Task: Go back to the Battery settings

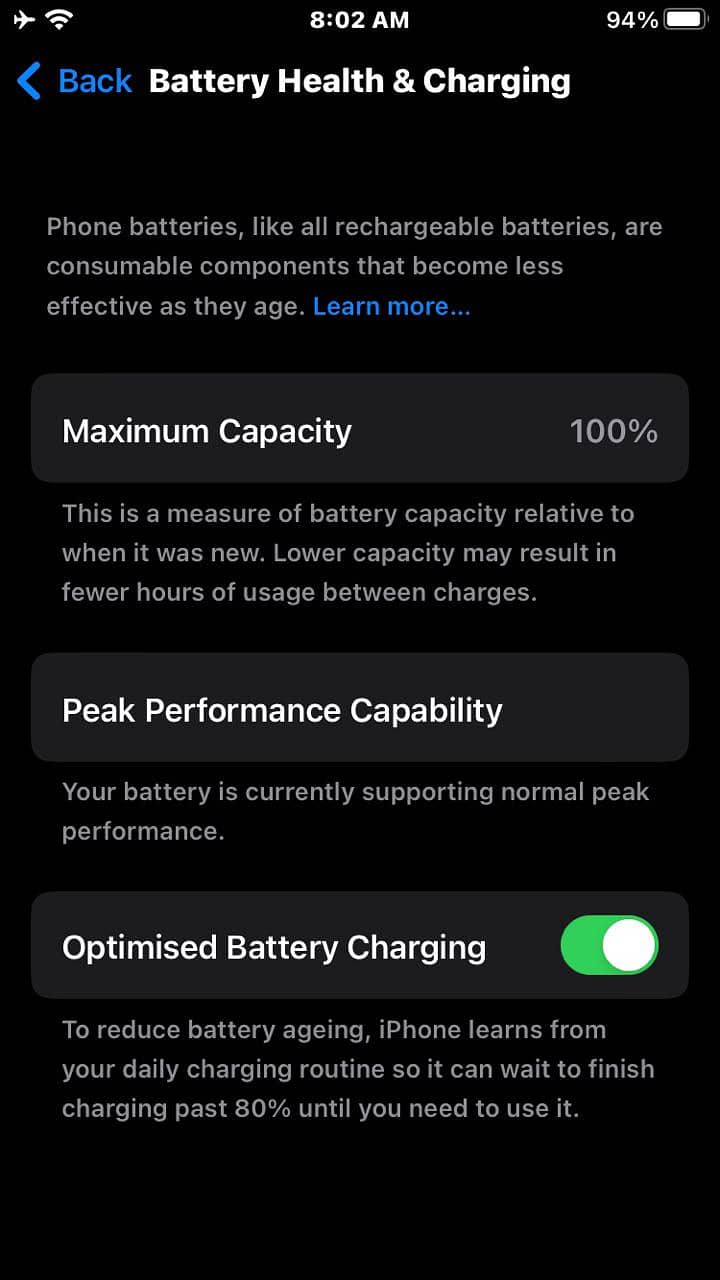Action: 75,81
